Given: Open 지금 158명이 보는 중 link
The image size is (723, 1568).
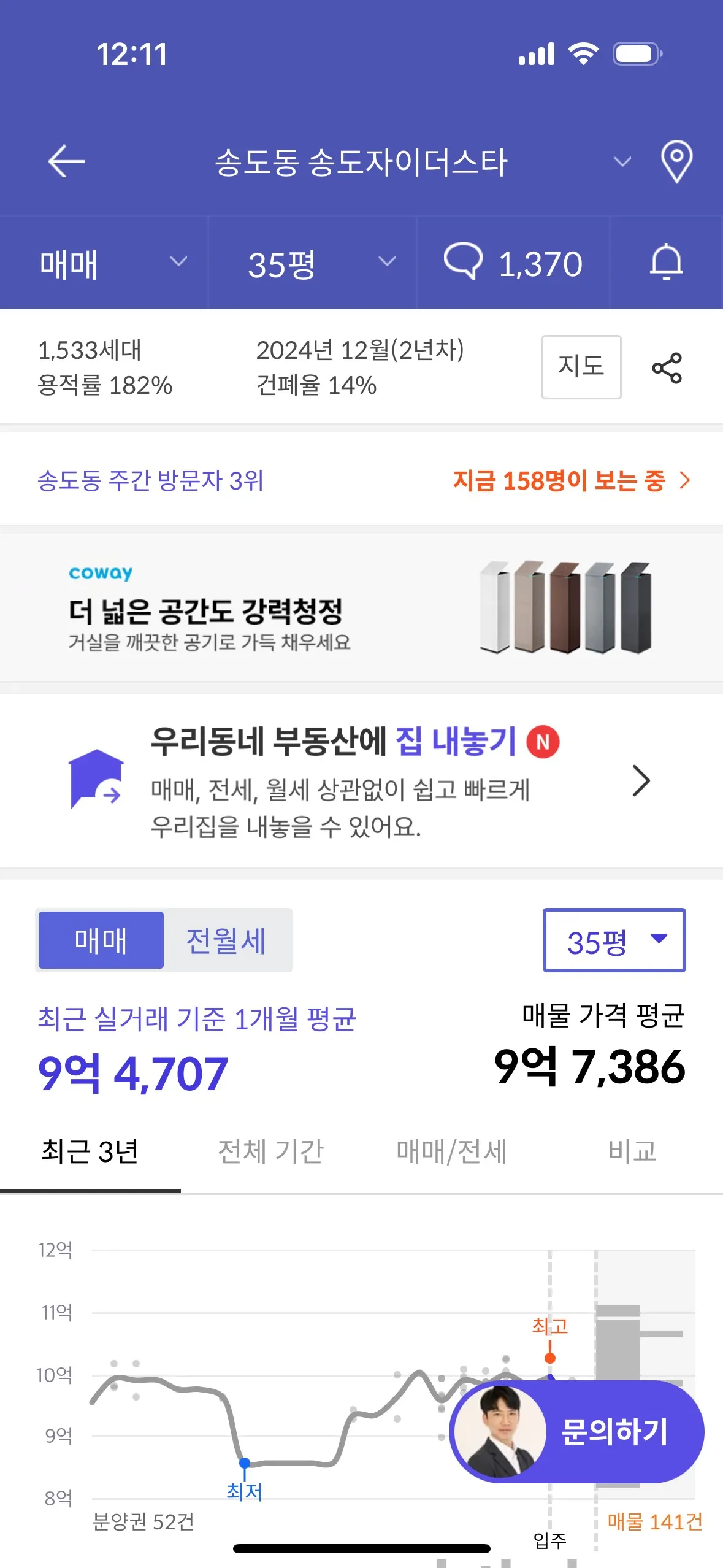Looking at the screenshot, I should pos(570,480).
